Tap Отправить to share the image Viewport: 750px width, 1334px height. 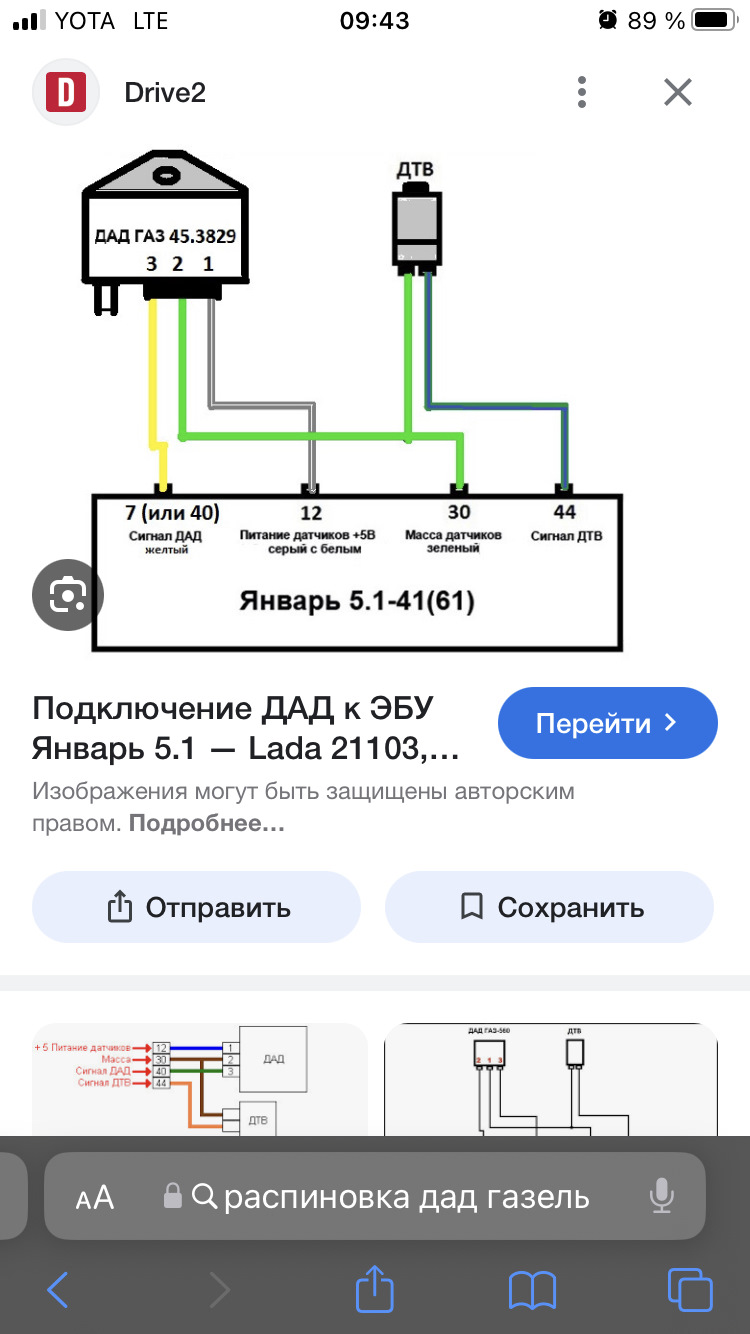[196, 907]
